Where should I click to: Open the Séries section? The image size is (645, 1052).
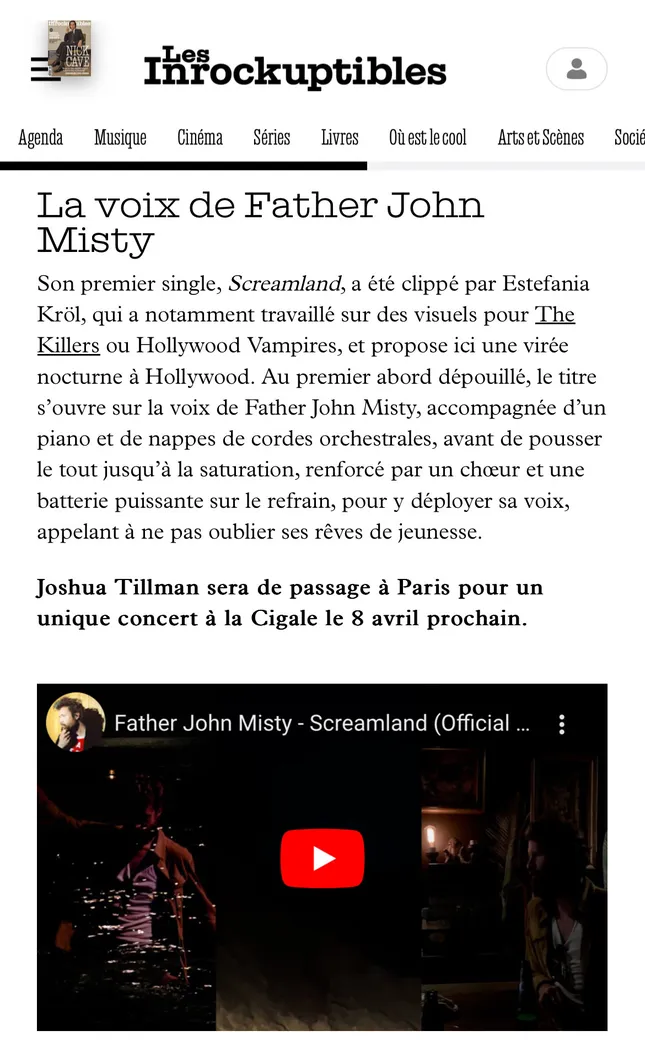pos(271,138)
